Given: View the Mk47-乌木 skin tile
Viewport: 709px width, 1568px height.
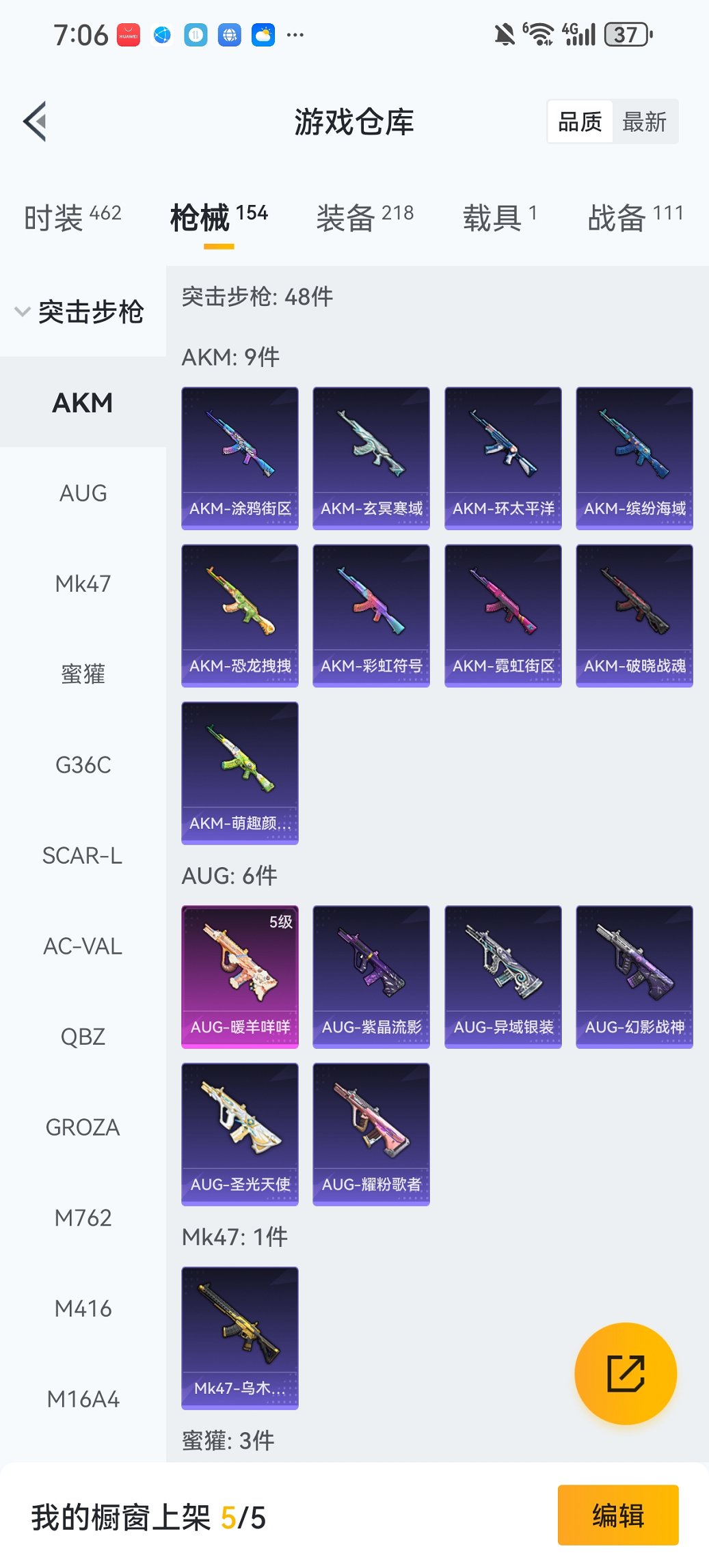Looking at the screenshot, I should (240, 1337).
